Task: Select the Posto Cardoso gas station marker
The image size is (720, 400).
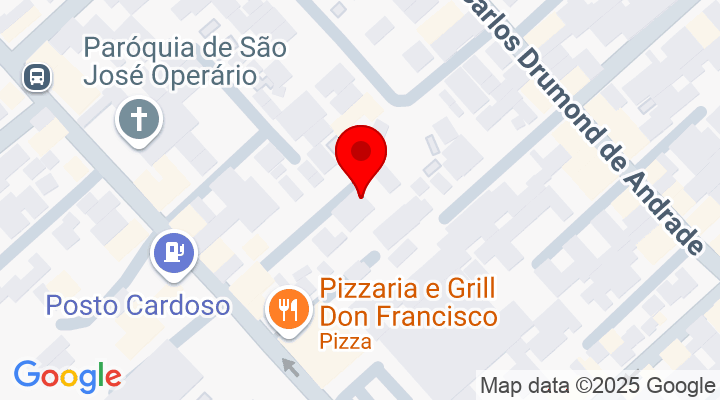Action: (174, 252)
